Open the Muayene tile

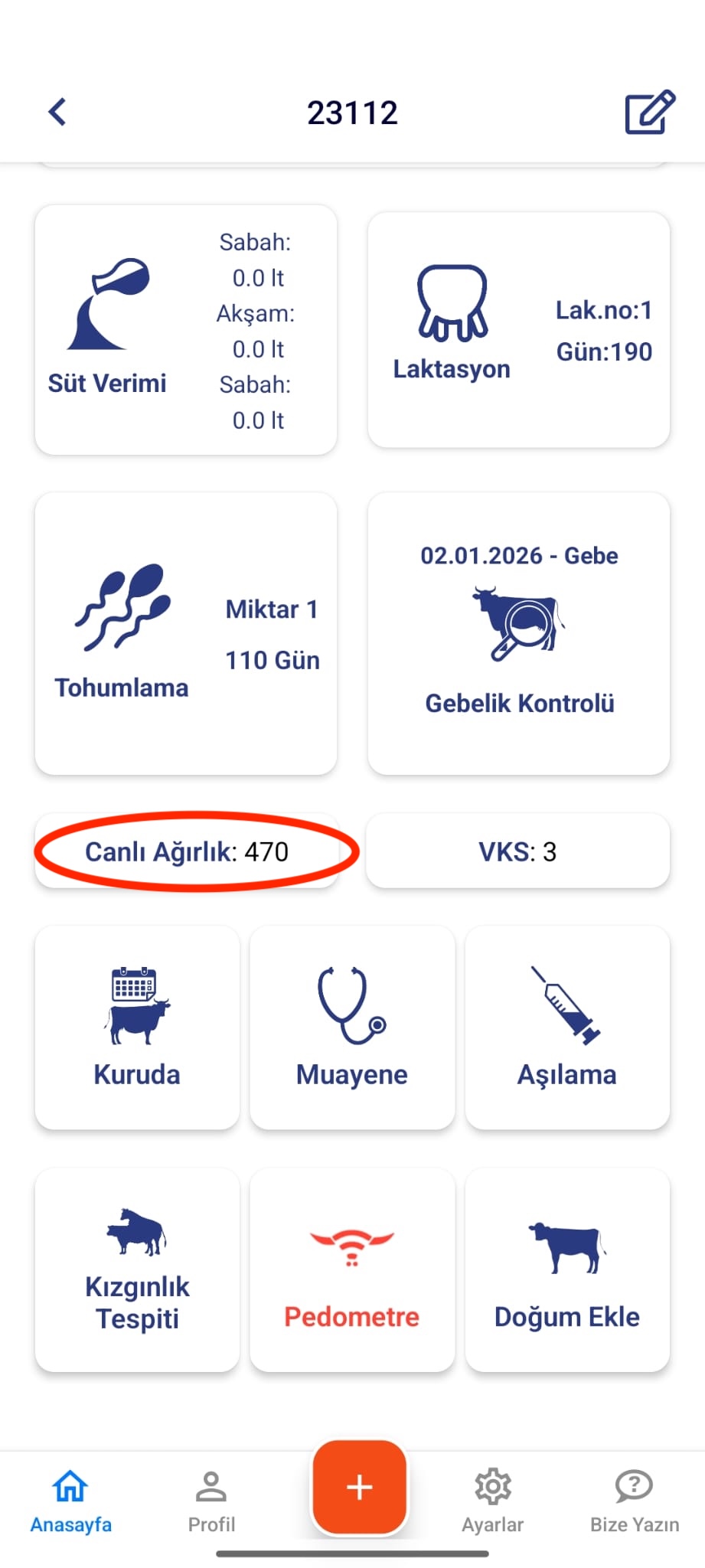tap(352, 1027)
